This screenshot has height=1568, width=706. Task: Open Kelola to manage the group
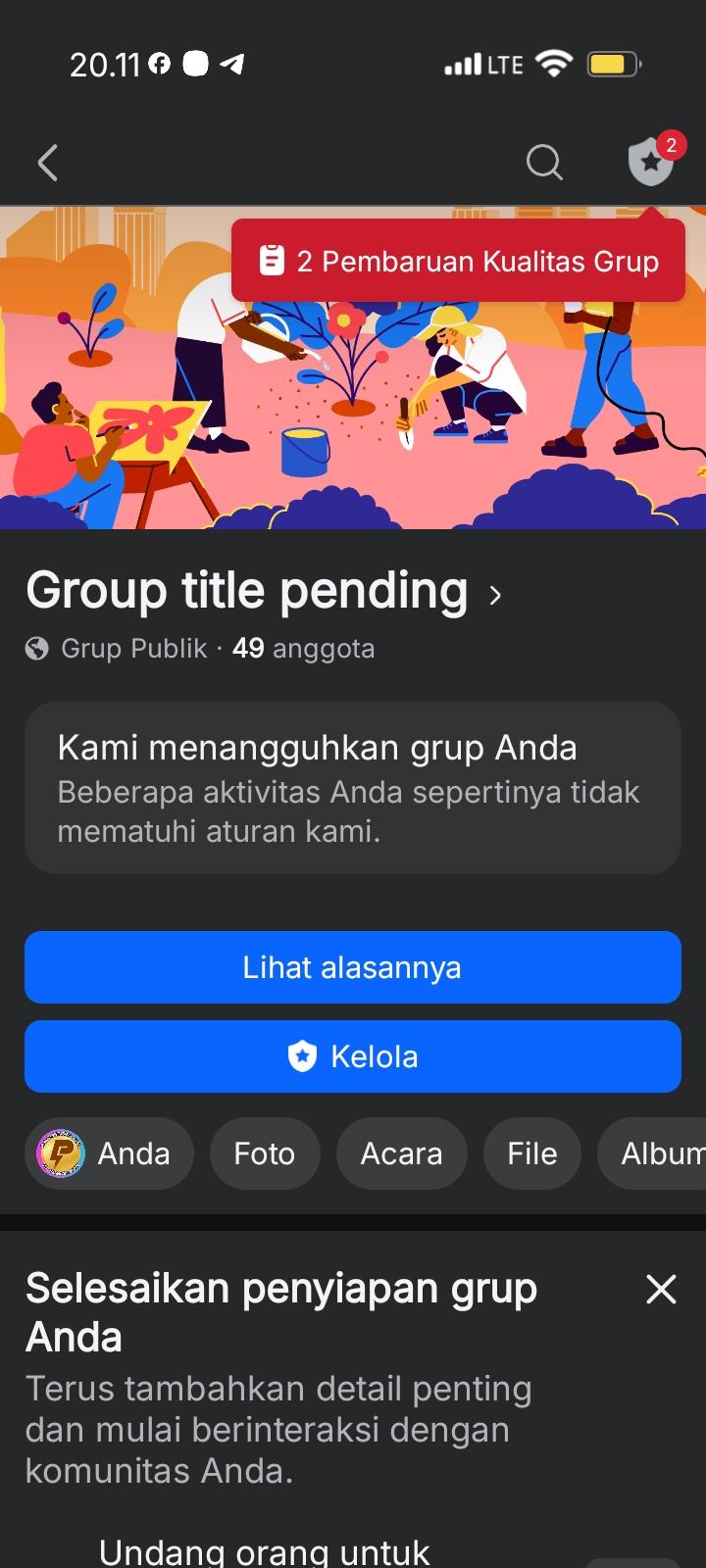(x=353, y=1056)
